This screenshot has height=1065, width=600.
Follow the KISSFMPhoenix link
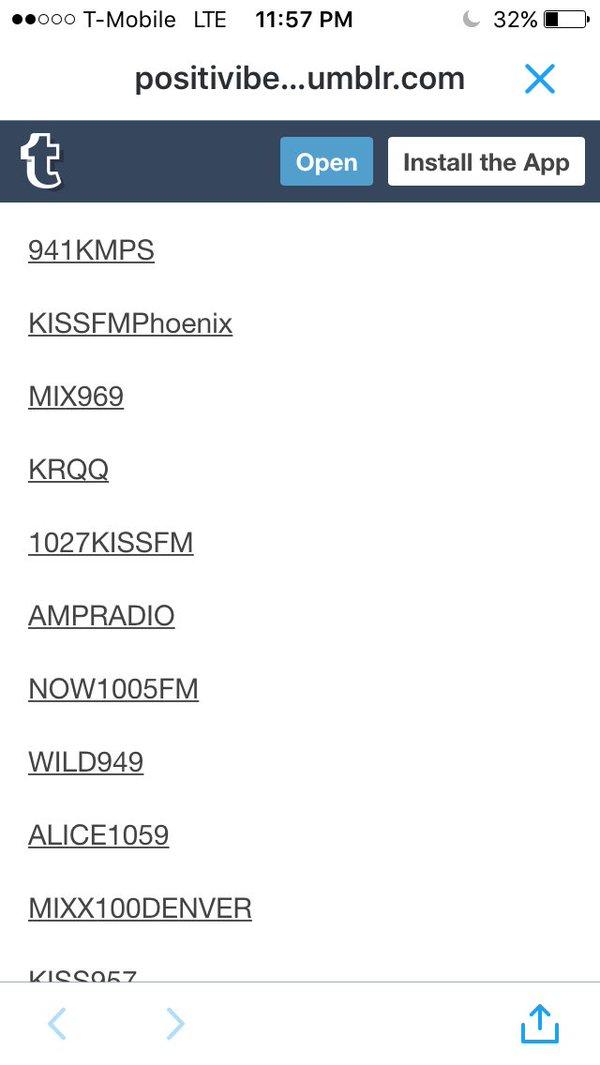coord(130,324)
